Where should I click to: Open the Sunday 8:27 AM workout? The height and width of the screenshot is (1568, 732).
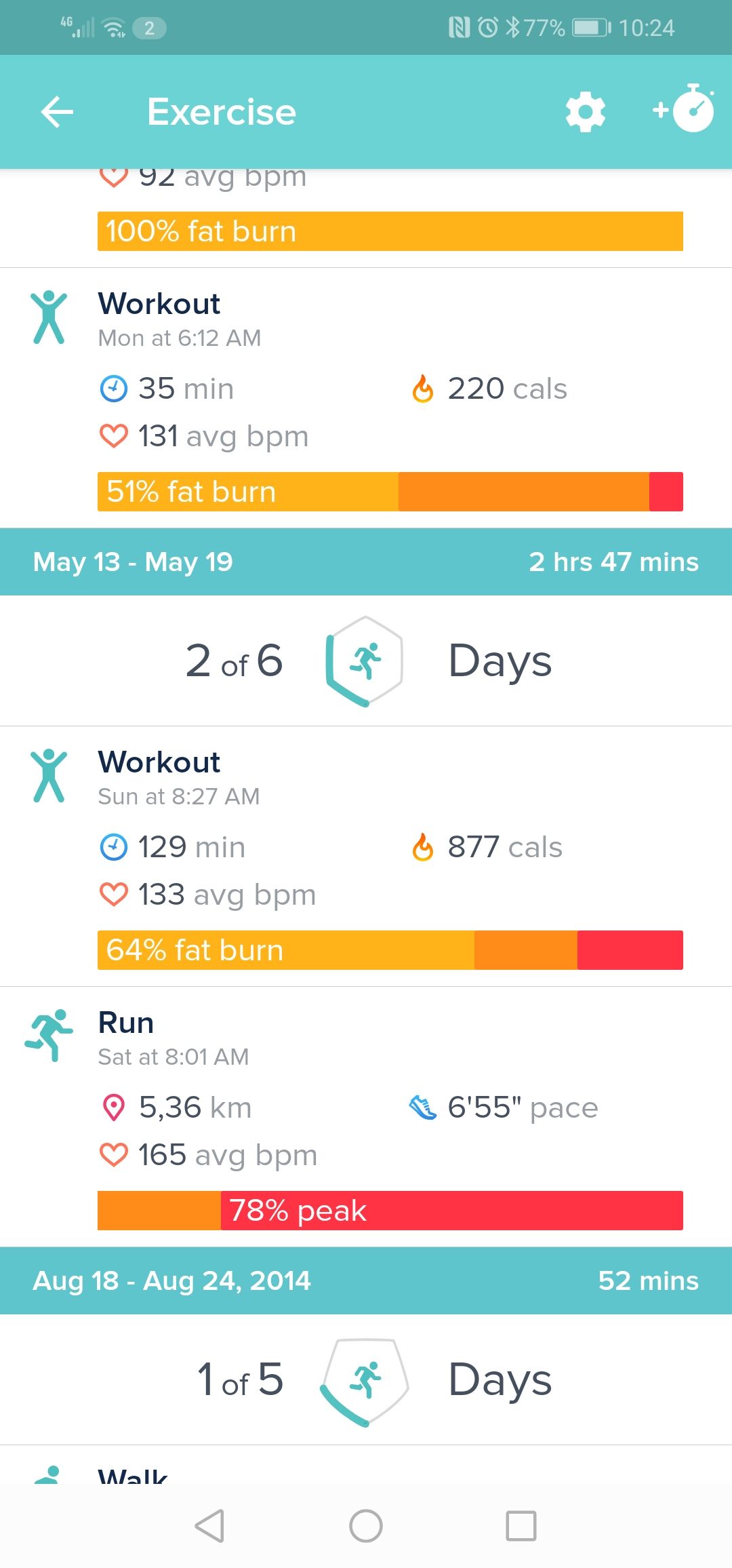pos(366,856)
